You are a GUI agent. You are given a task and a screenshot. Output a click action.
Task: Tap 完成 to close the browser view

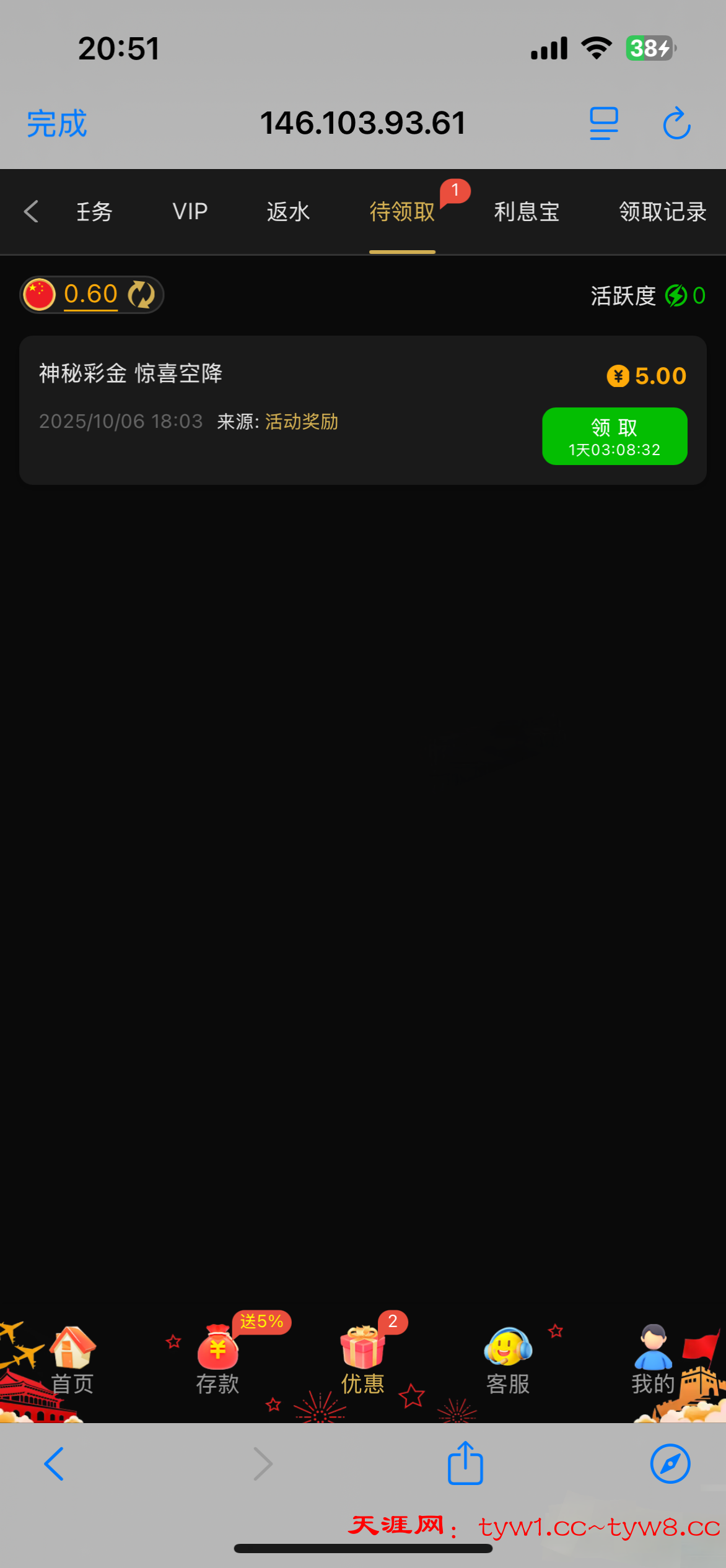56,123
